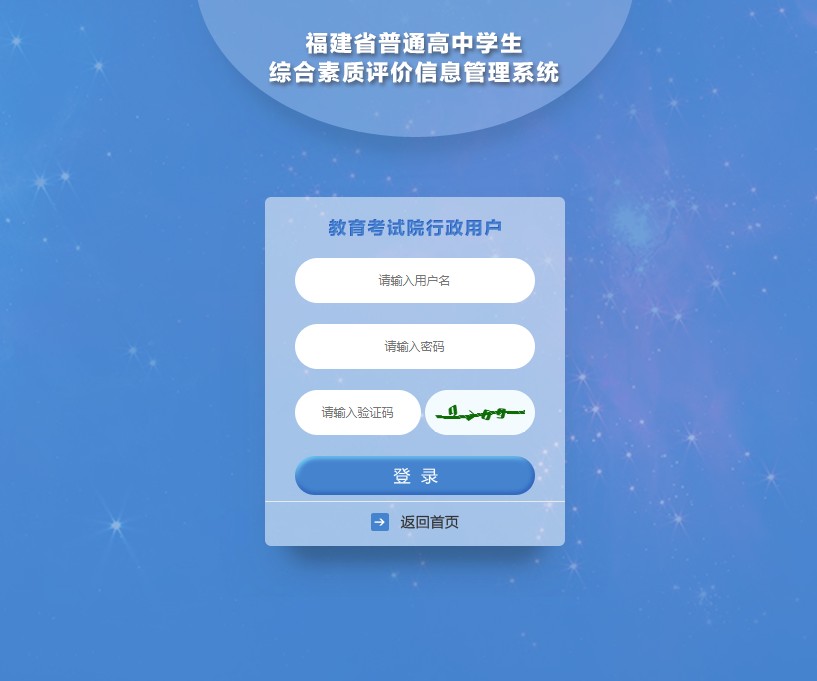Tap the password field 请输入密码
Viewport: 817px width, 681px height.
414,347
